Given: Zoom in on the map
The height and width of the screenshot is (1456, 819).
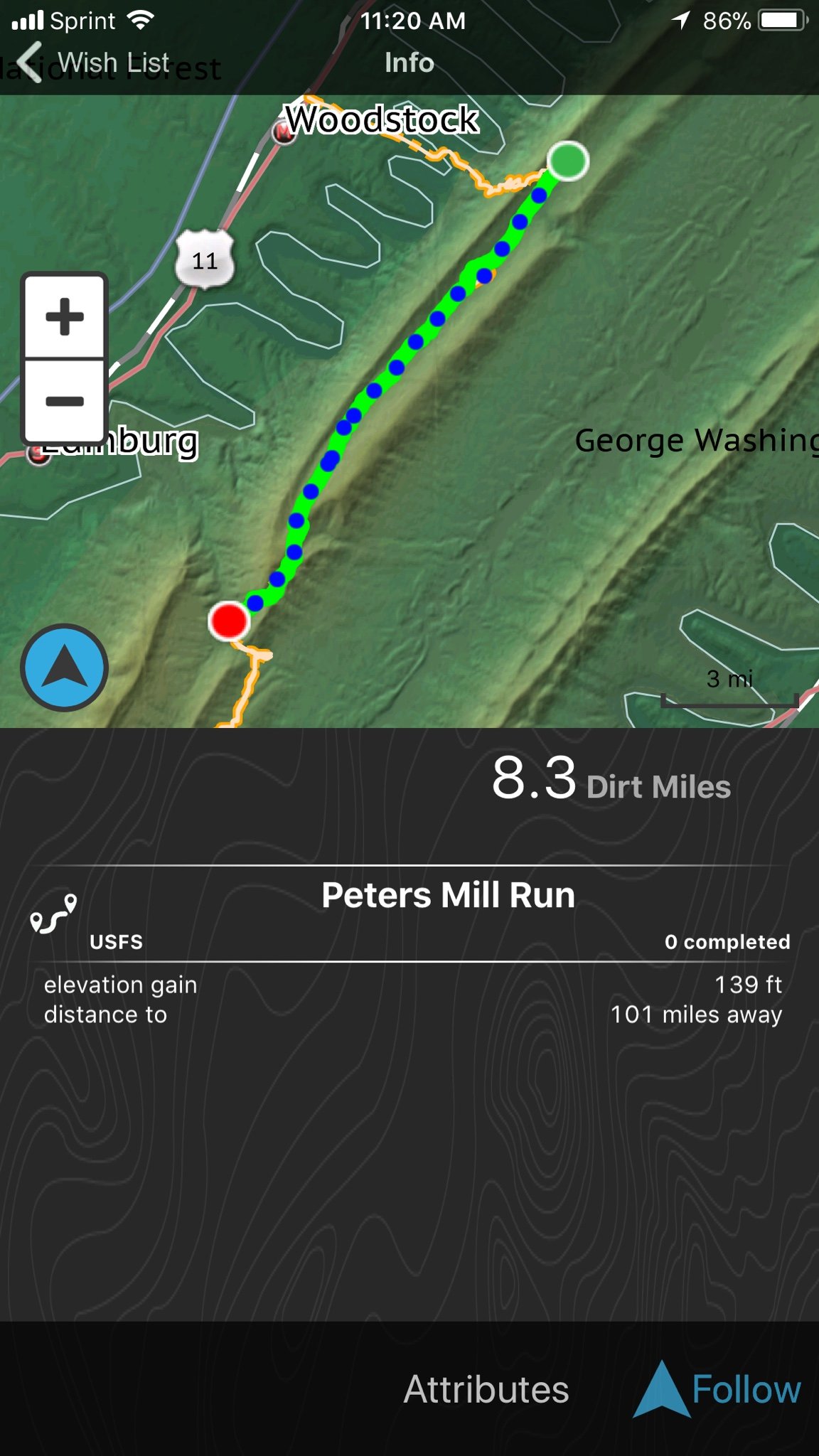Looking at the screenshot, I should pyautogui.click(x=65, y=316).
